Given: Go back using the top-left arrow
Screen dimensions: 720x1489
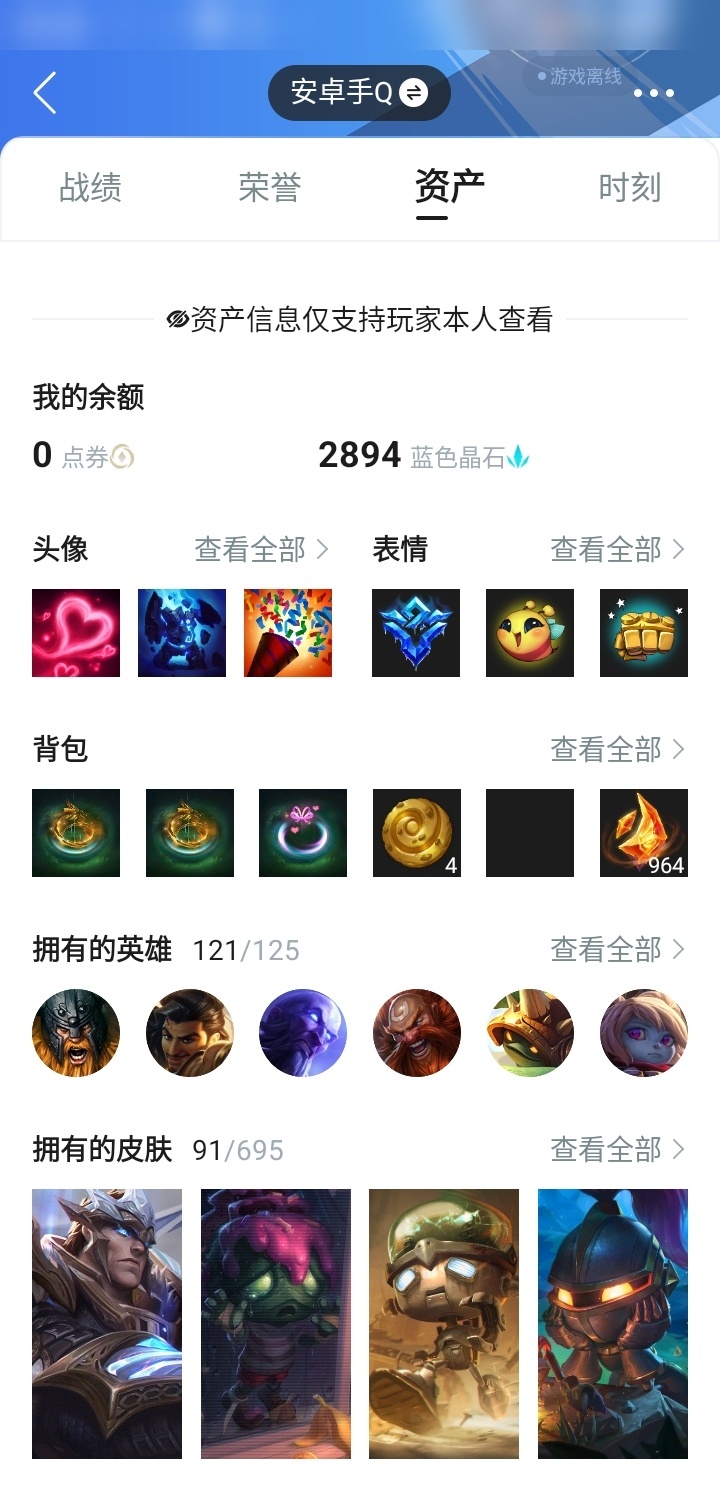Looking at the screenshot, I should coord(45,93).
